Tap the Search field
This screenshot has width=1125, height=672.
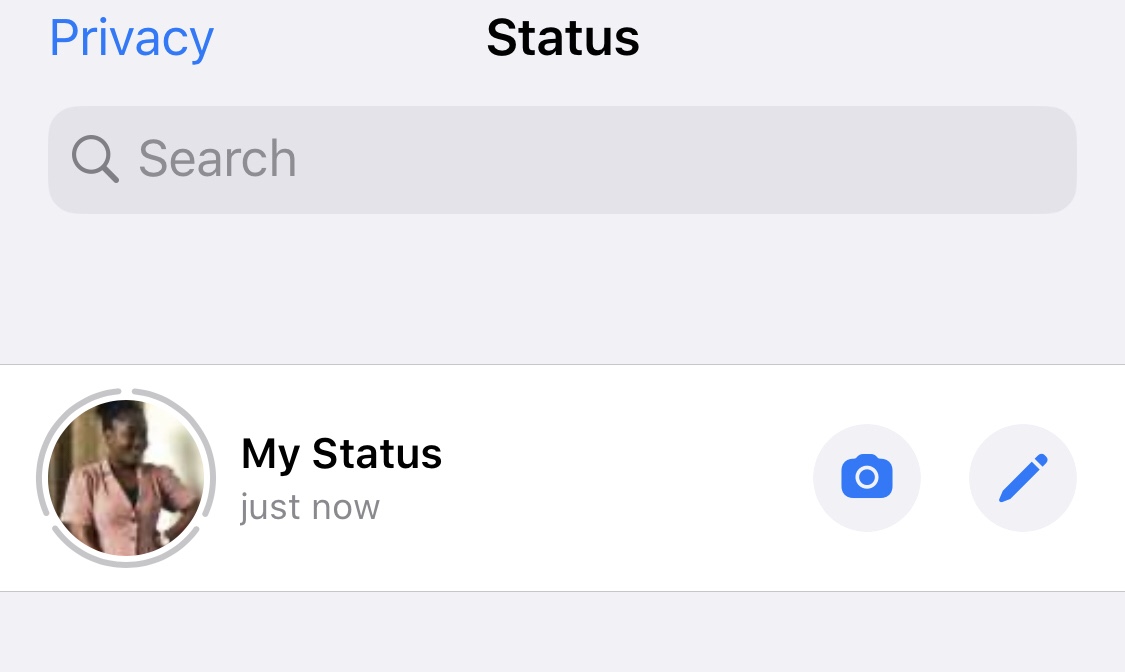pyautogui.click(x=562, y=160)
